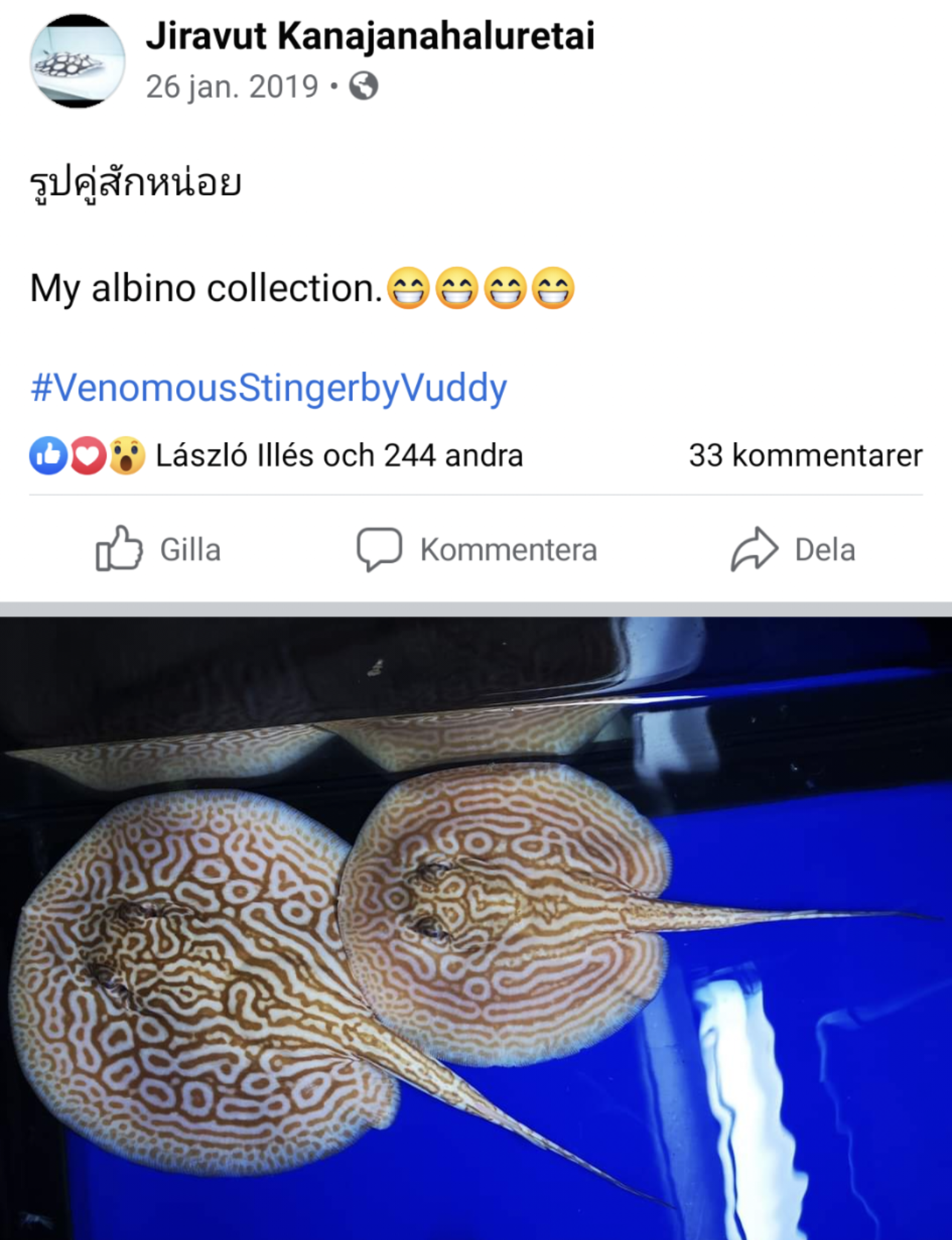The image size is (952, 1240).
Task: Open the name Jiravut Kanajanahaluretai
Action: point(370,36)
